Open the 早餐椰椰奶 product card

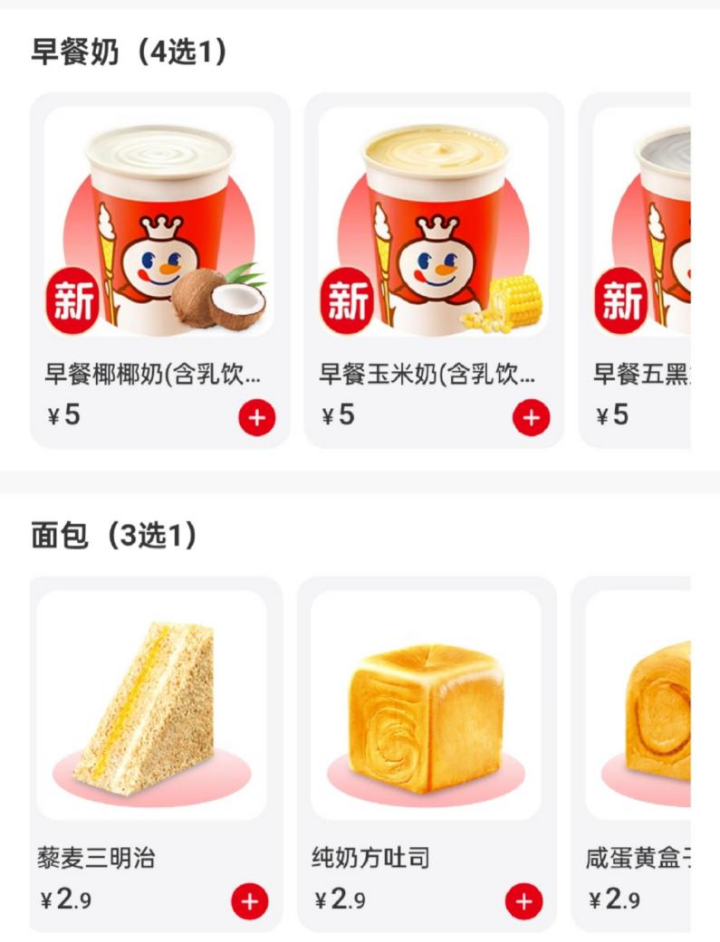pos(158,240)
